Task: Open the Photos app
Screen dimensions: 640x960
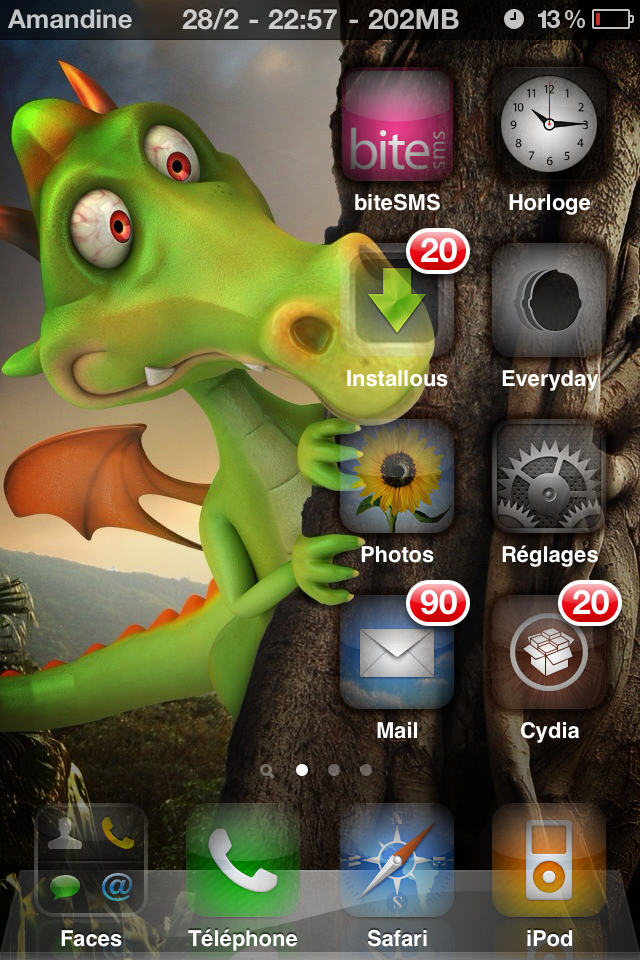Action: point(397,476)
